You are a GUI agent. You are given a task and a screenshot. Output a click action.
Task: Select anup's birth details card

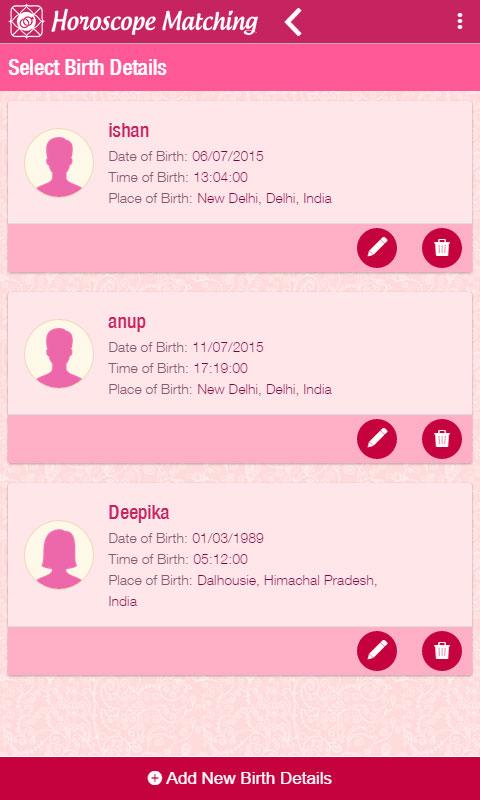(240, 354)
